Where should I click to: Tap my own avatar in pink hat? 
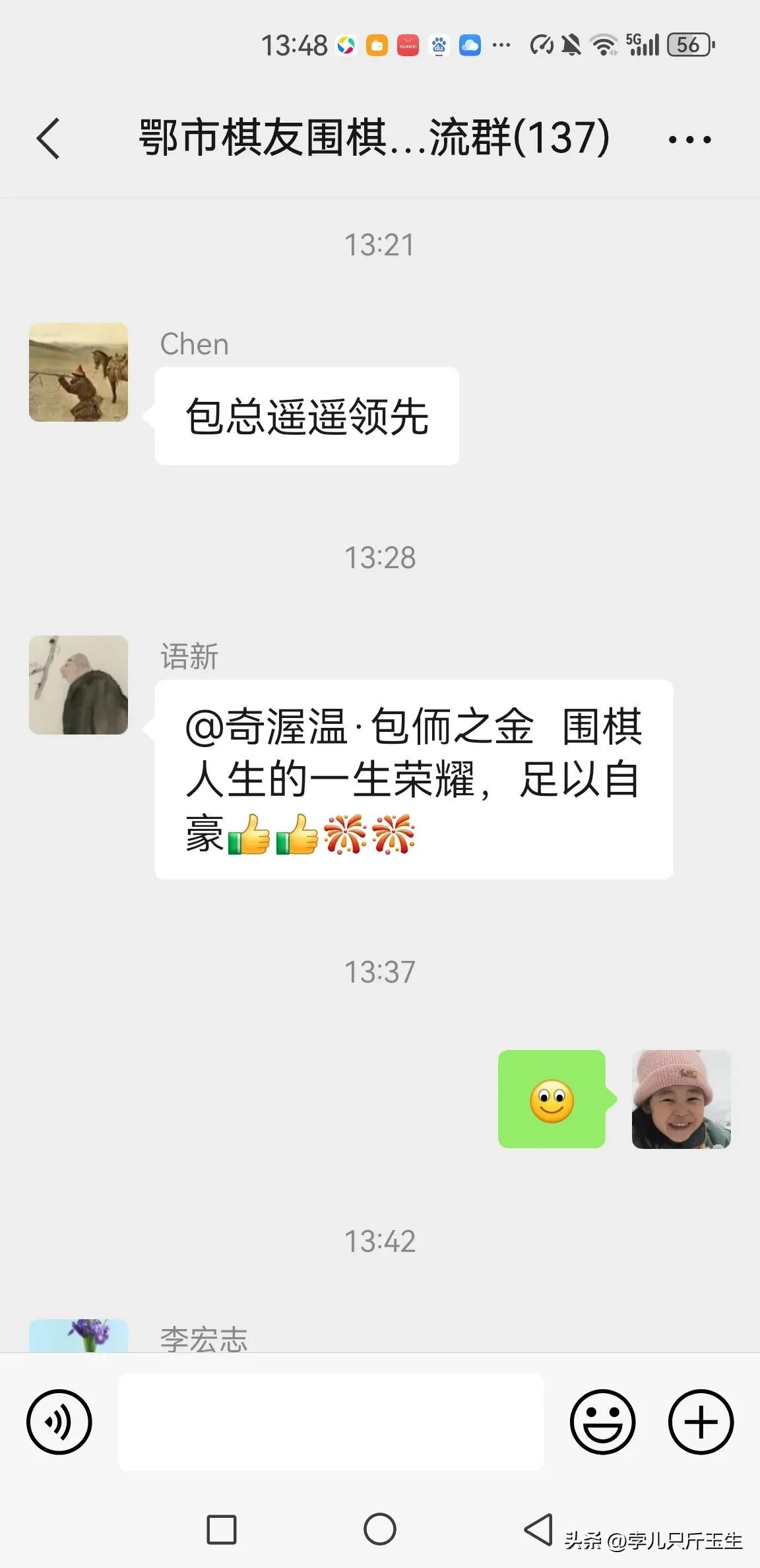pos(681,1099)
